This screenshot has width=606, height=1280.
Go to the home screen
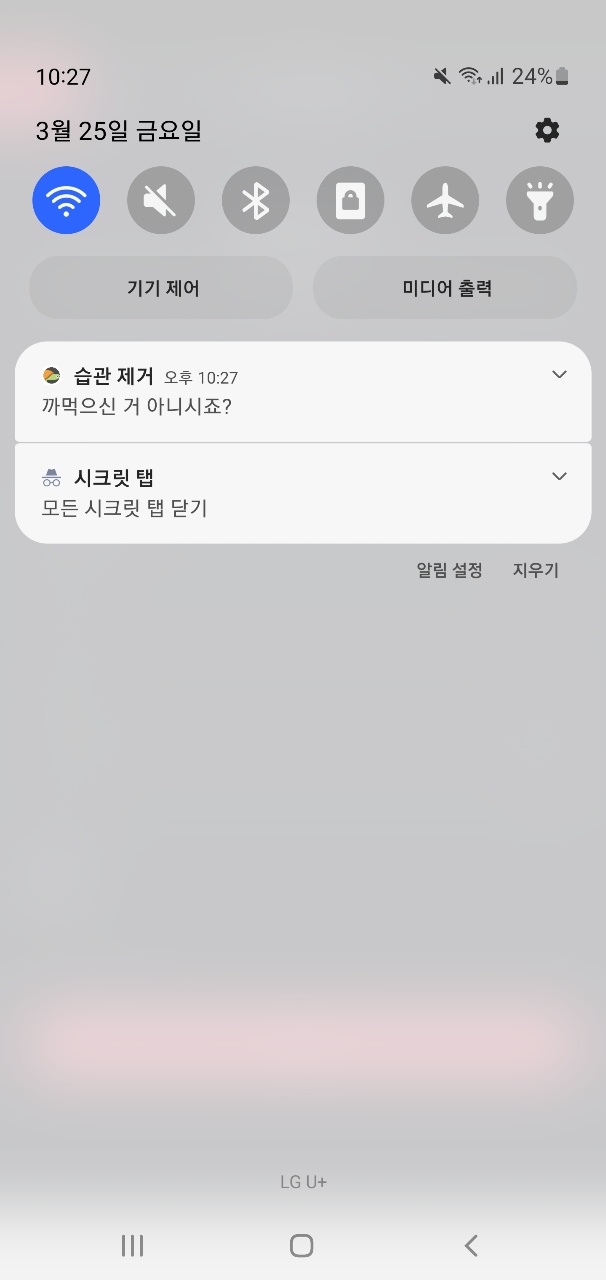(301, 1245)
